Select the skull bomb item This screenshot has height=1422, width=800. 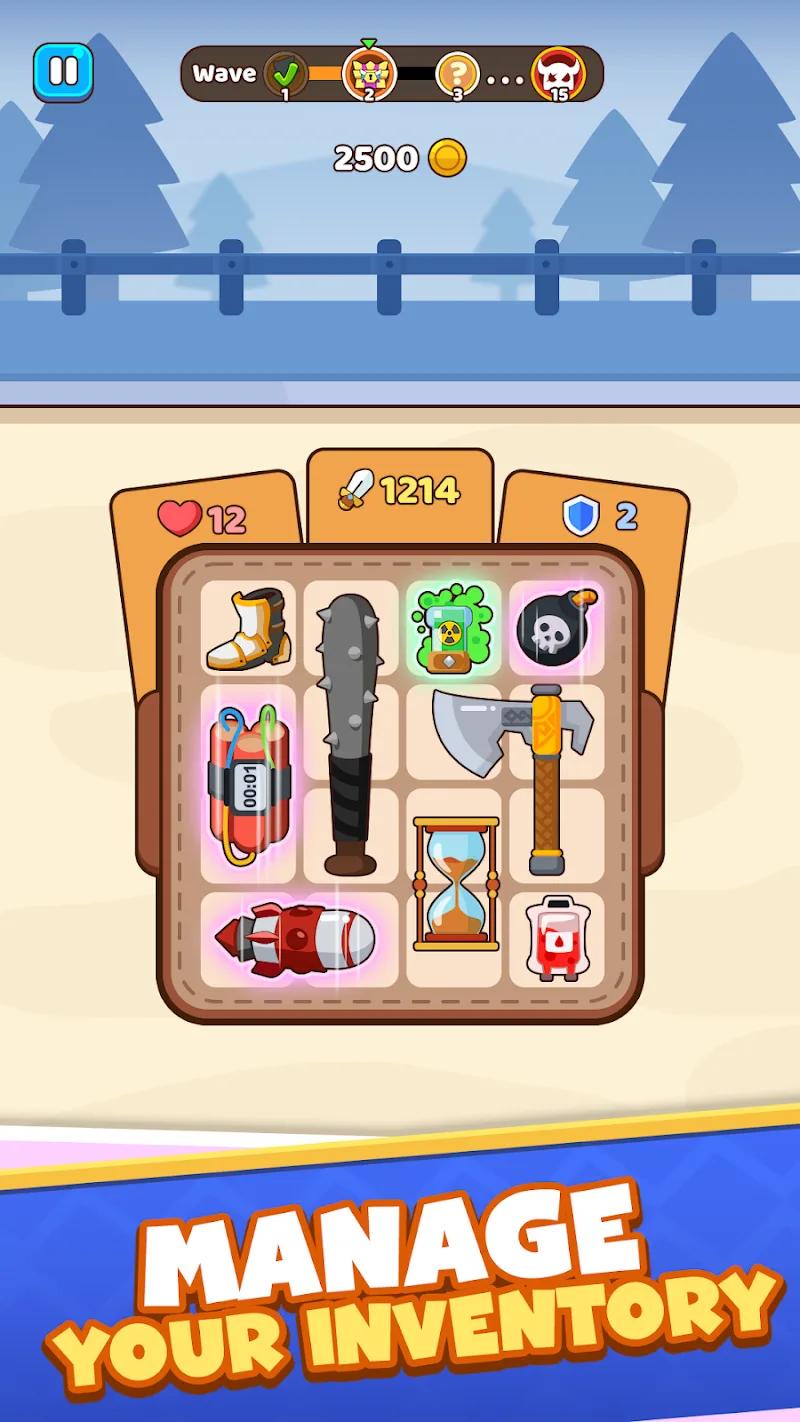point(553,630)
